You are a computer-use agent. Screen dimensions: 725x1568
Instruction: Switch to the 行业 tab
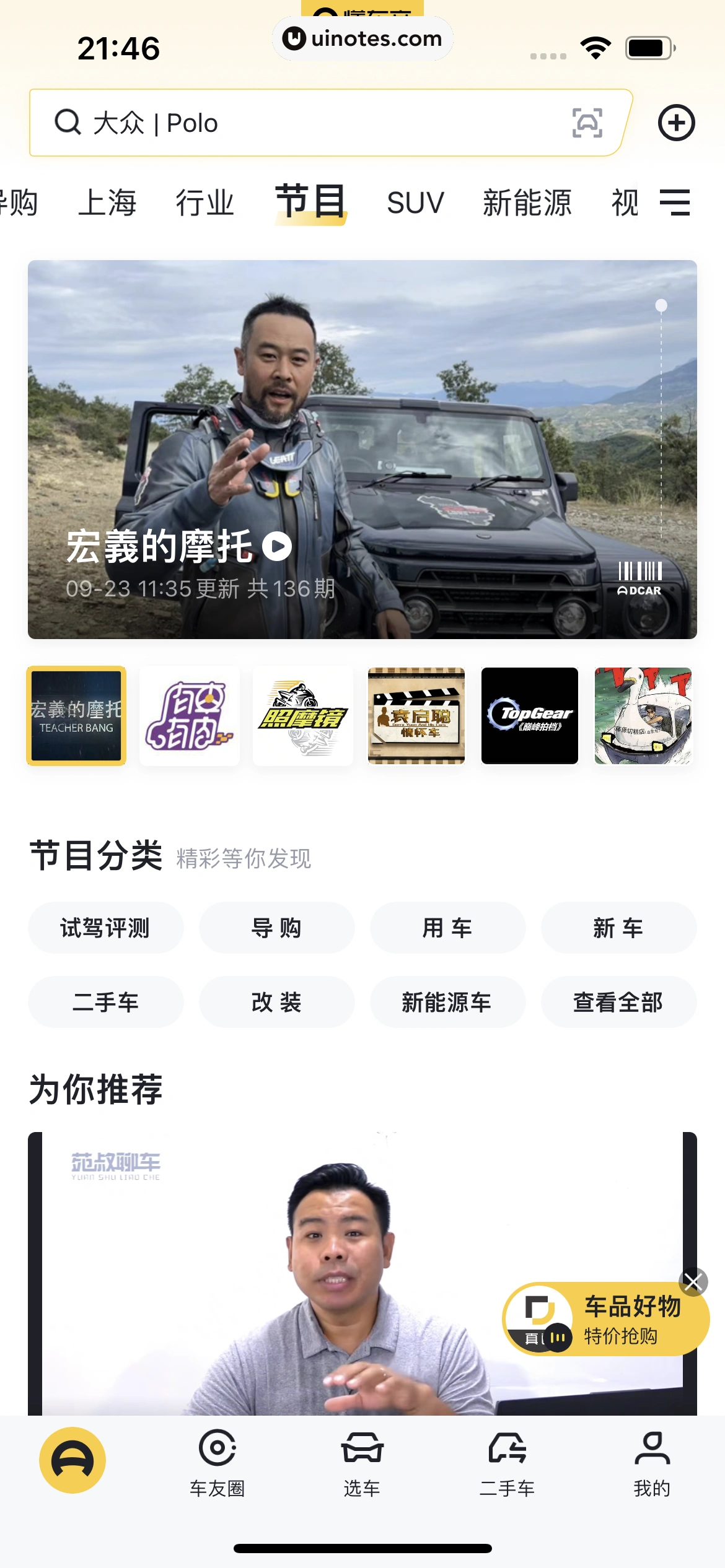204,203
